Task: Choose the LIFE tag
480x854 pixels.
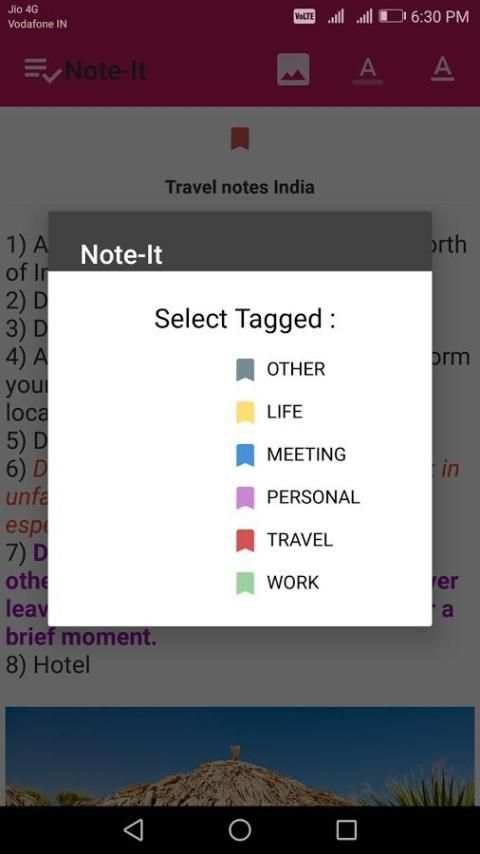Action: tap(269, 412)
